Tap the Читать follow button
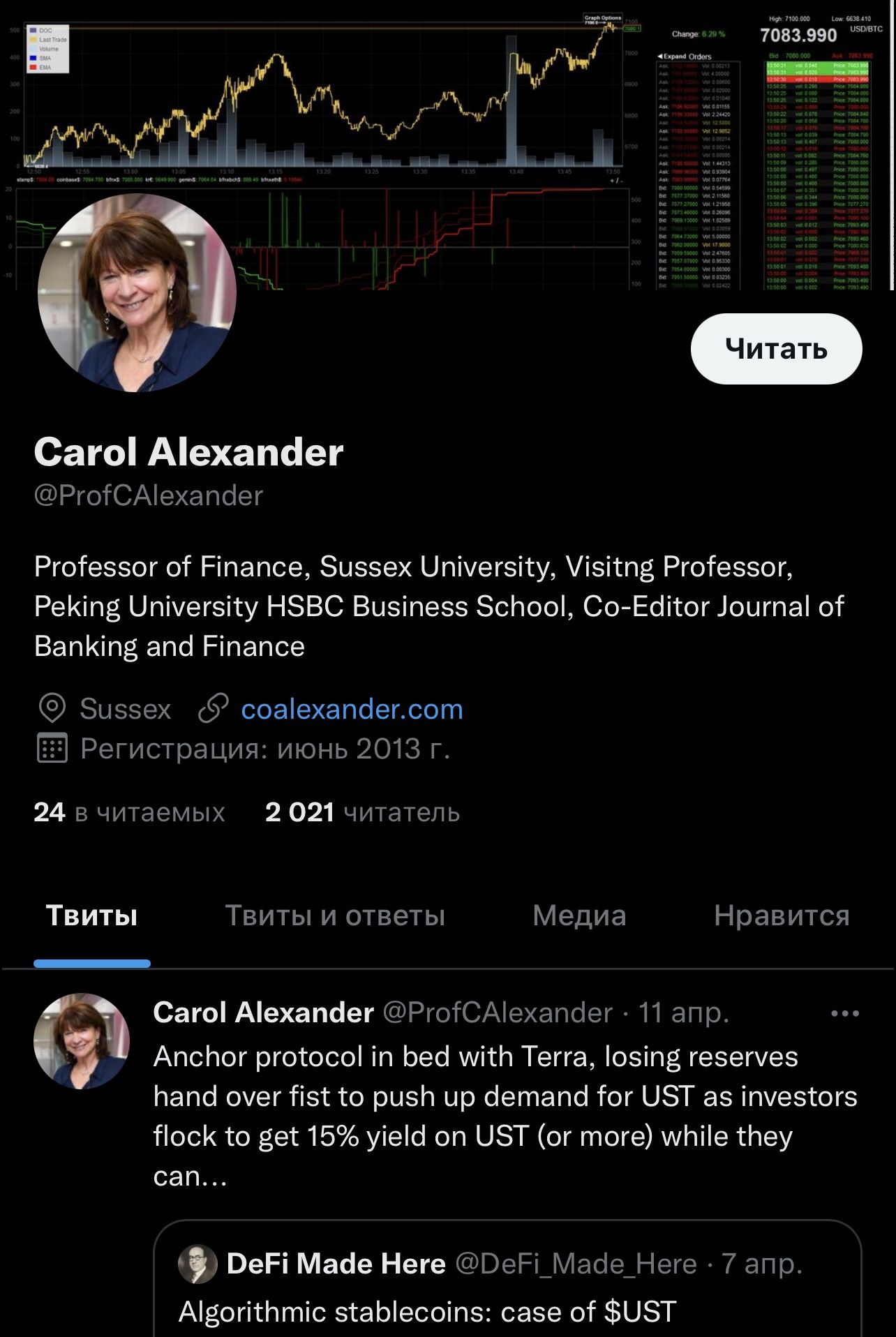Viewport: 896px width, 1337px height. (776, 348)
